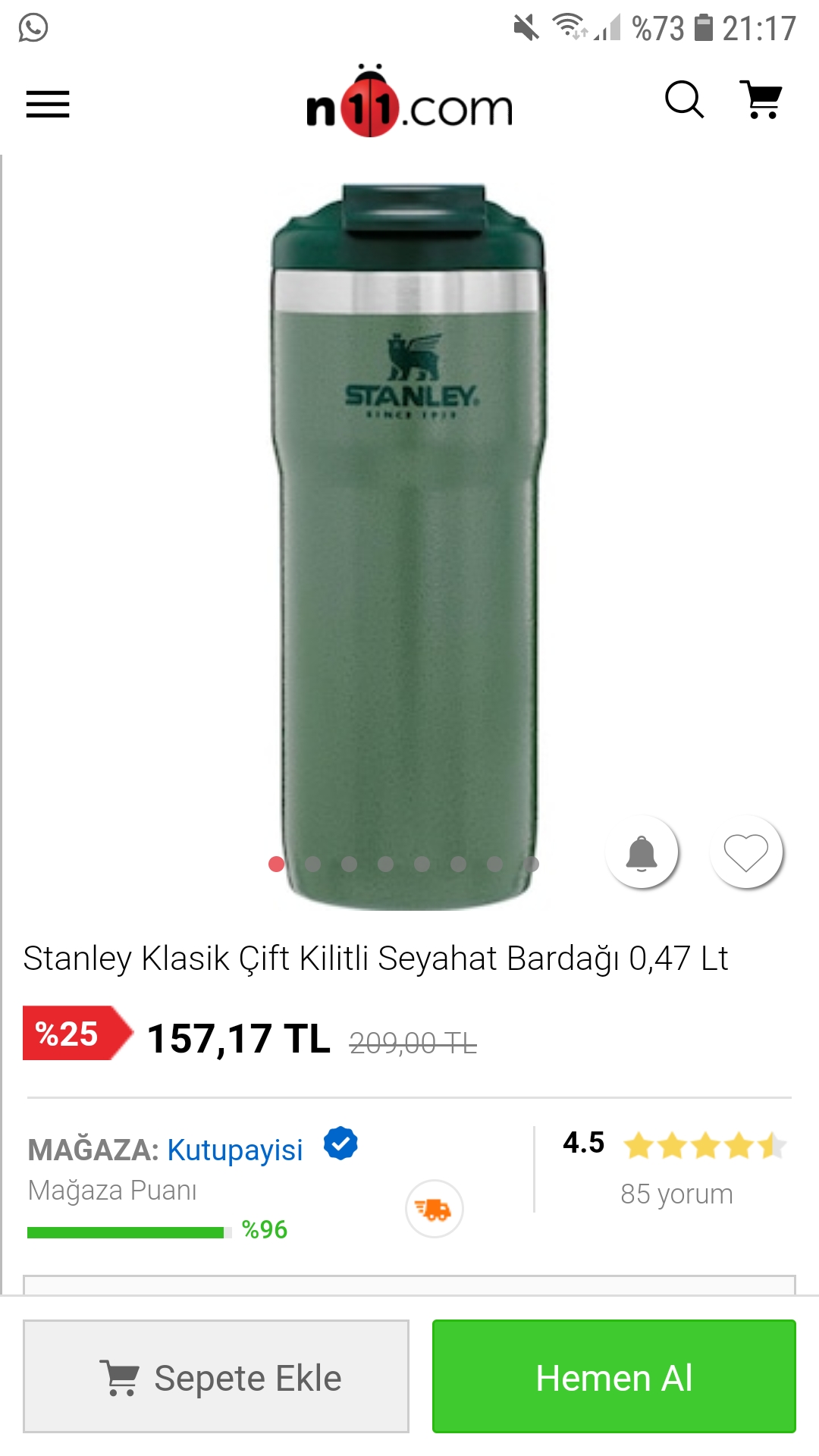Image resolution: width=819 pixels, height=1456 pixels.
Task: Add product to favorites with heart
Action: tap(746, 852)
